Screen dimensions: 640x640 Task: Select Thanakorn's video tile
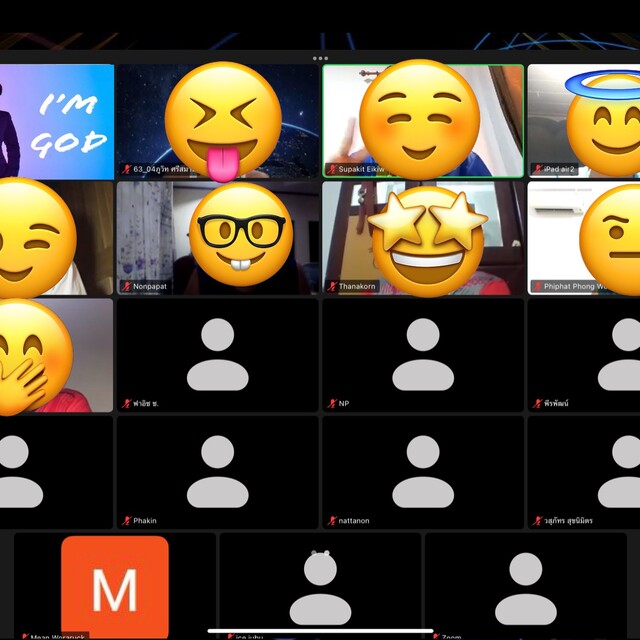[x=422, y=237]
